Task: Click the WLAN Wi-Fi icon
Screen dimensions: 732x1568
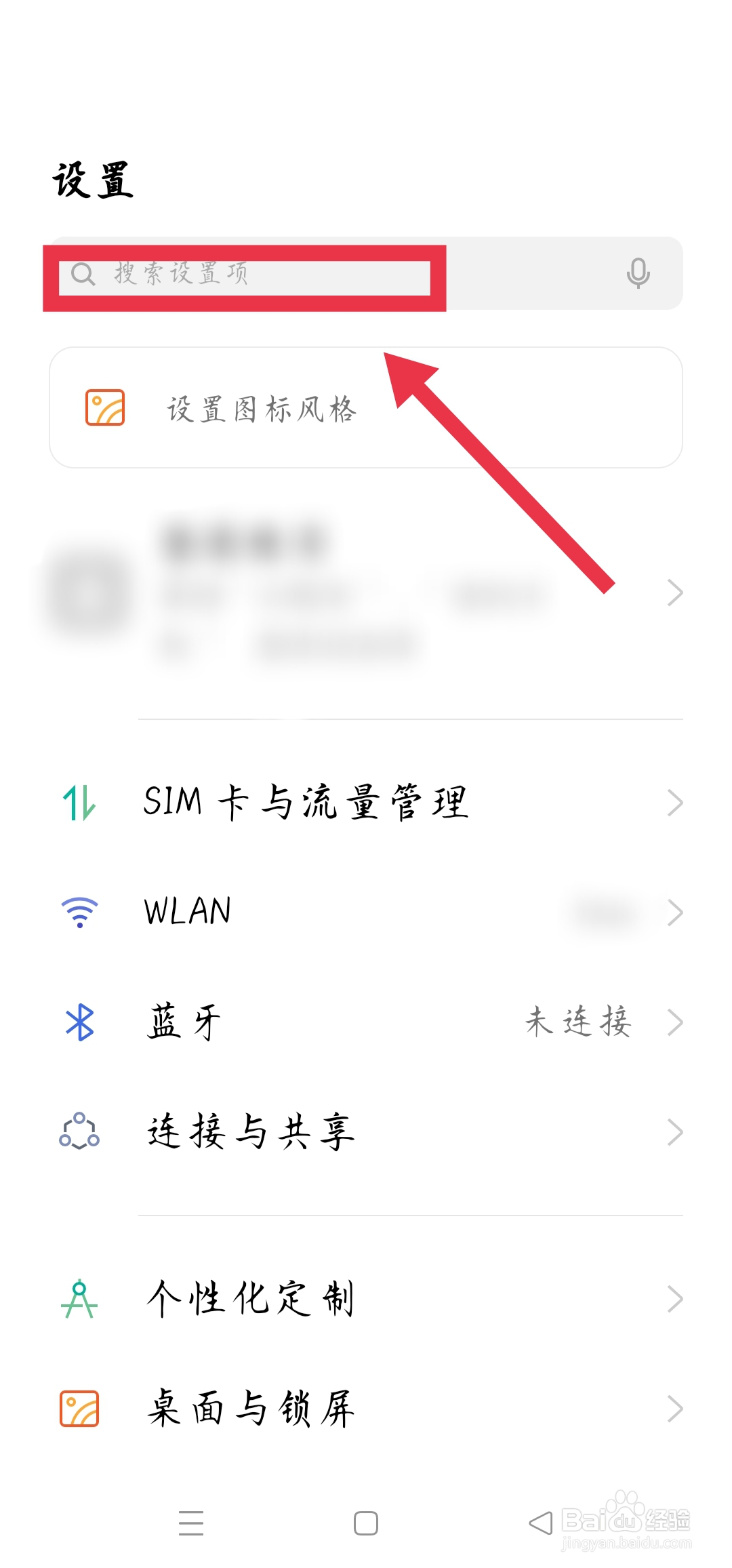Action: [x=78, y=912]
